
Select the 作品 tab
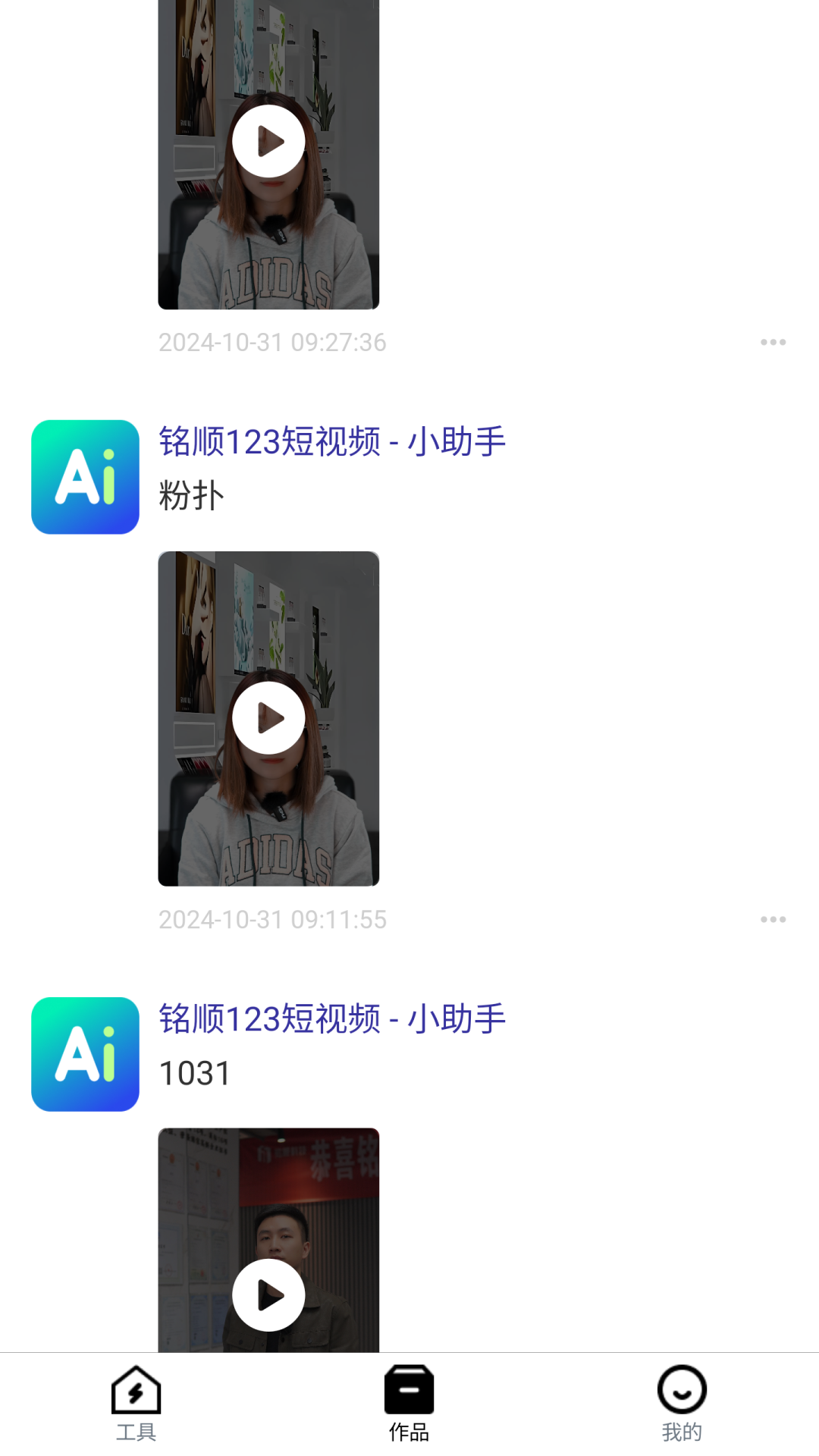pyautogui.click(x=409, y=1403)
